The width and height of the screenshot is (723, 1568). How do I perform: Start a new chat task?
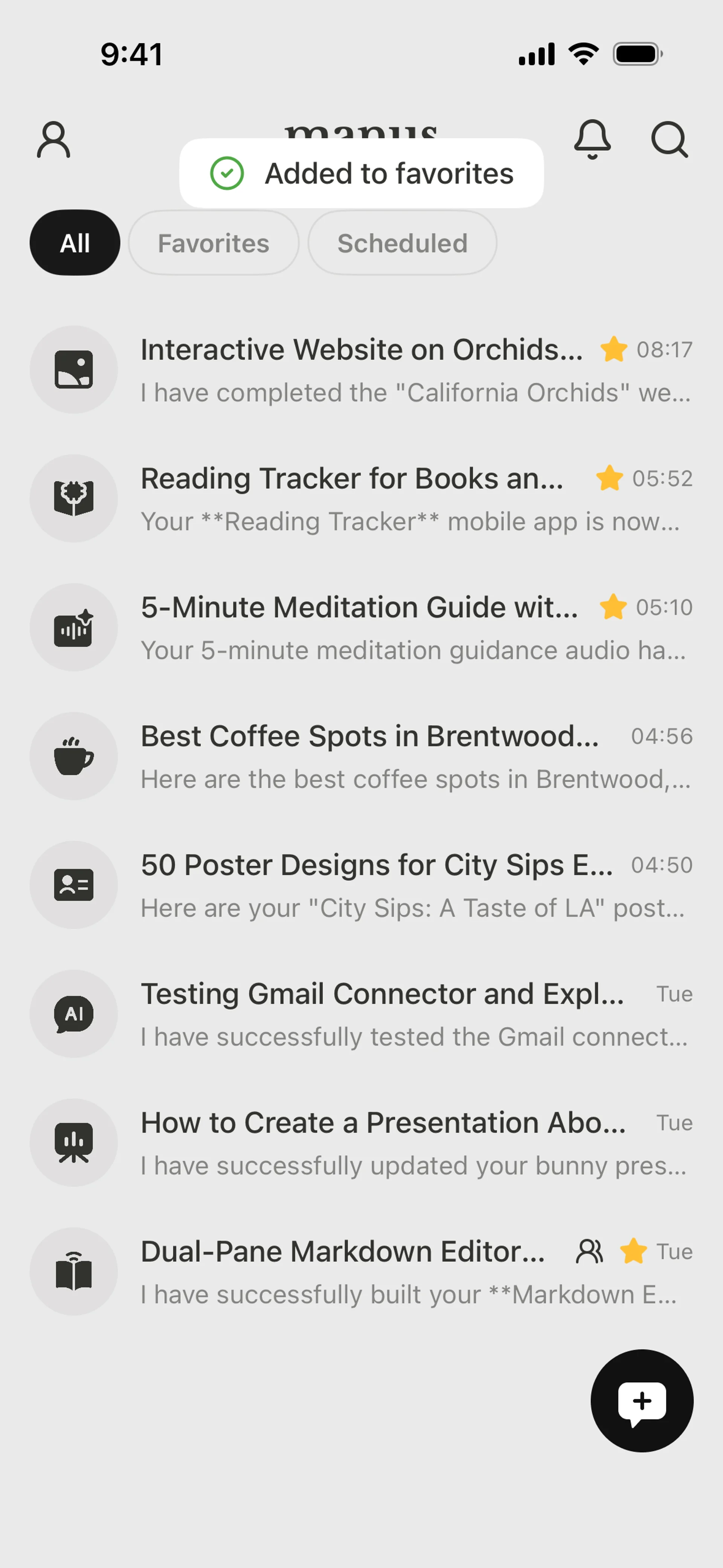(641, 1401)
